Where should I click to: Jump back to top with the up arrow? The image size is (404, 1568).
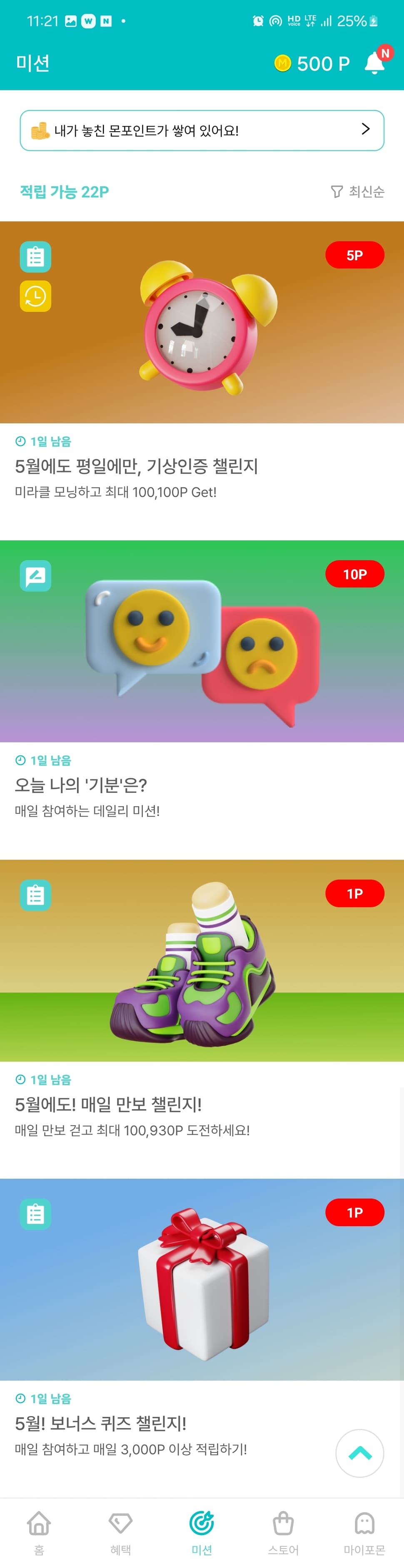359,1453
